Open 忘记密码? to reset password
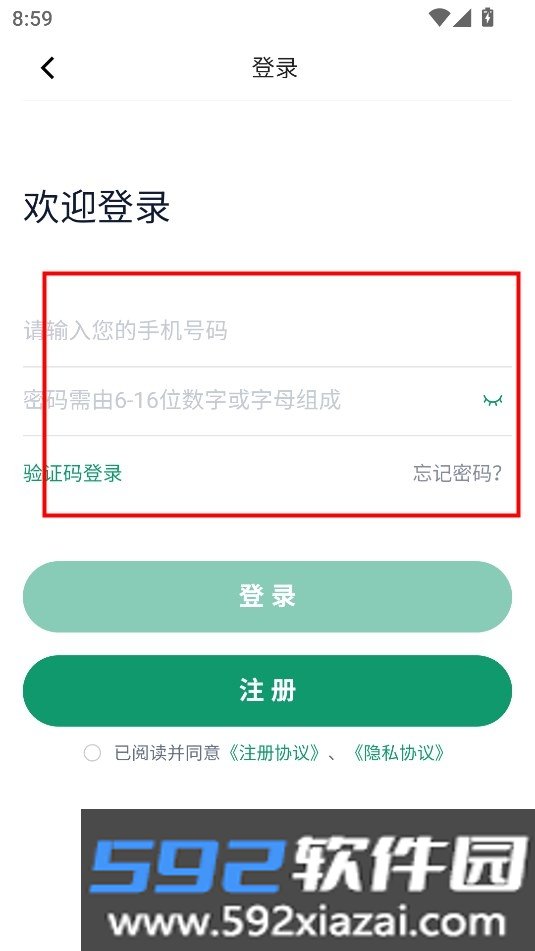This screenshot has height=951, width=535. [457, 473]
